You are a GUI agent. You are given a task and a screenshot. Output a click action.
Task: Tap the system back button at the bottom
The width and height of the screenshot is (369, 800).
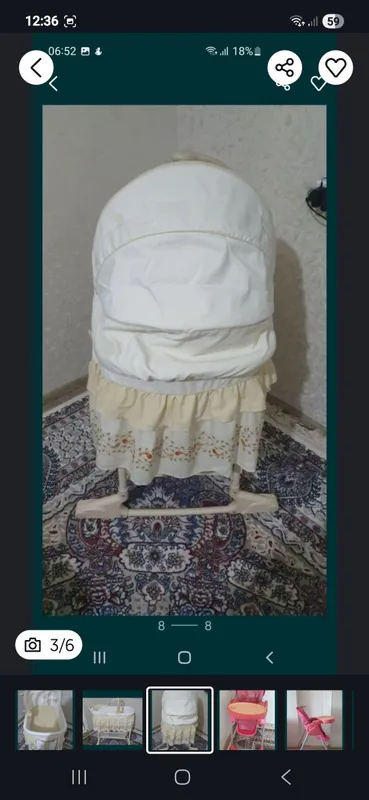(x=286, y=777)
